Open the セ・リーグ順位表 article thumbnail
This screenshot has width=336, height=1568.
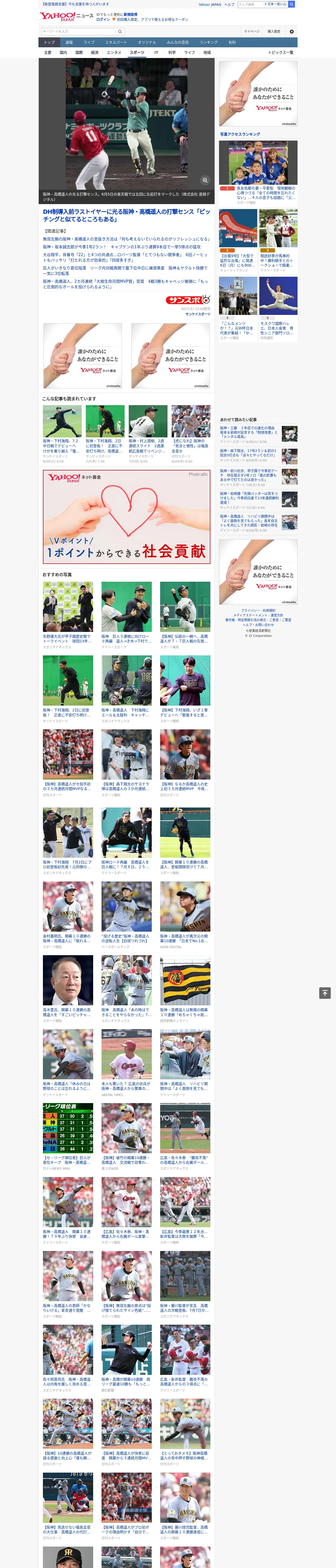point(68,1128)
